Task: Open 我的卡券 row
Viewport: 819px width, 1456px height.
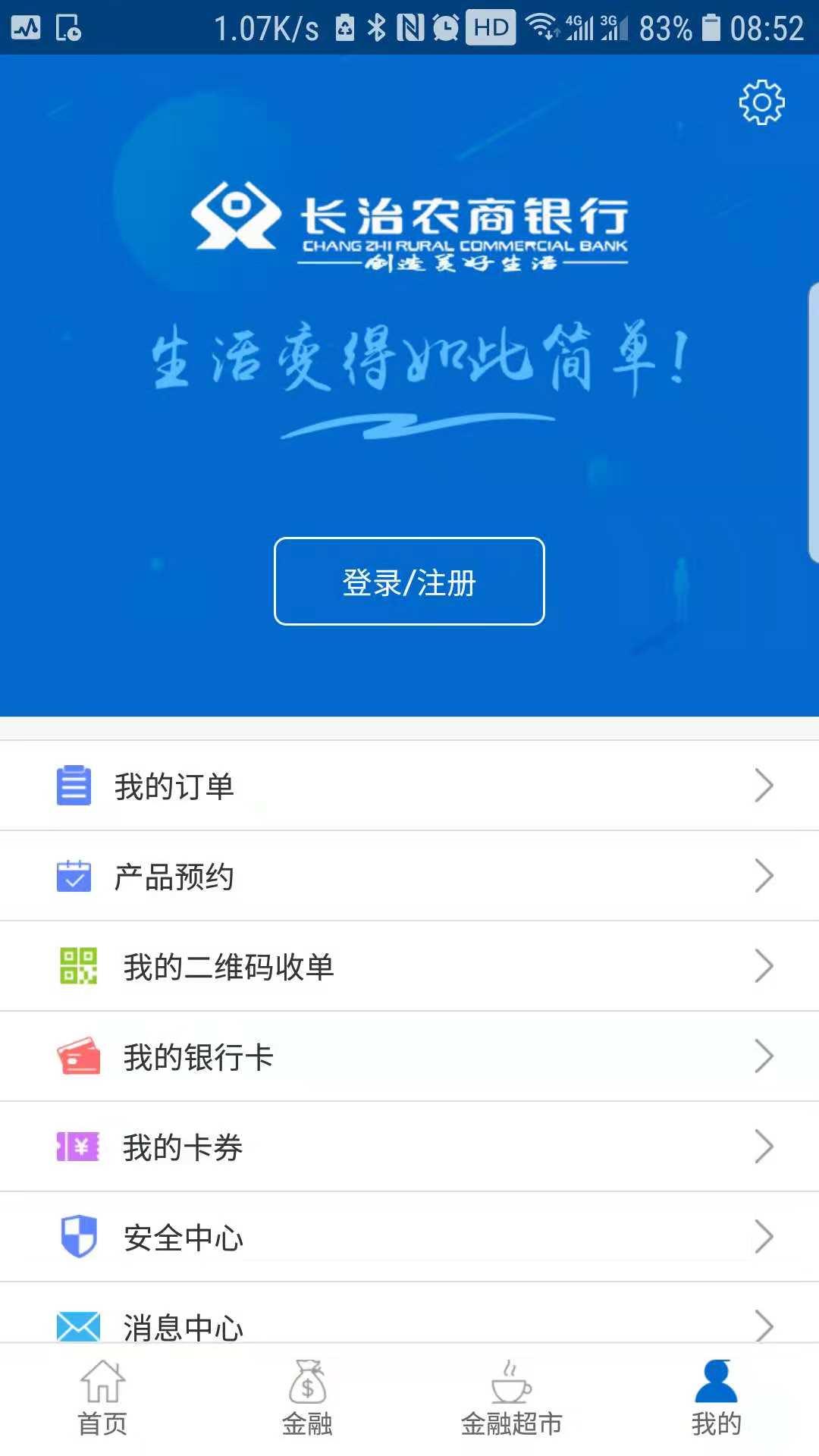Action: [409, 1147]
